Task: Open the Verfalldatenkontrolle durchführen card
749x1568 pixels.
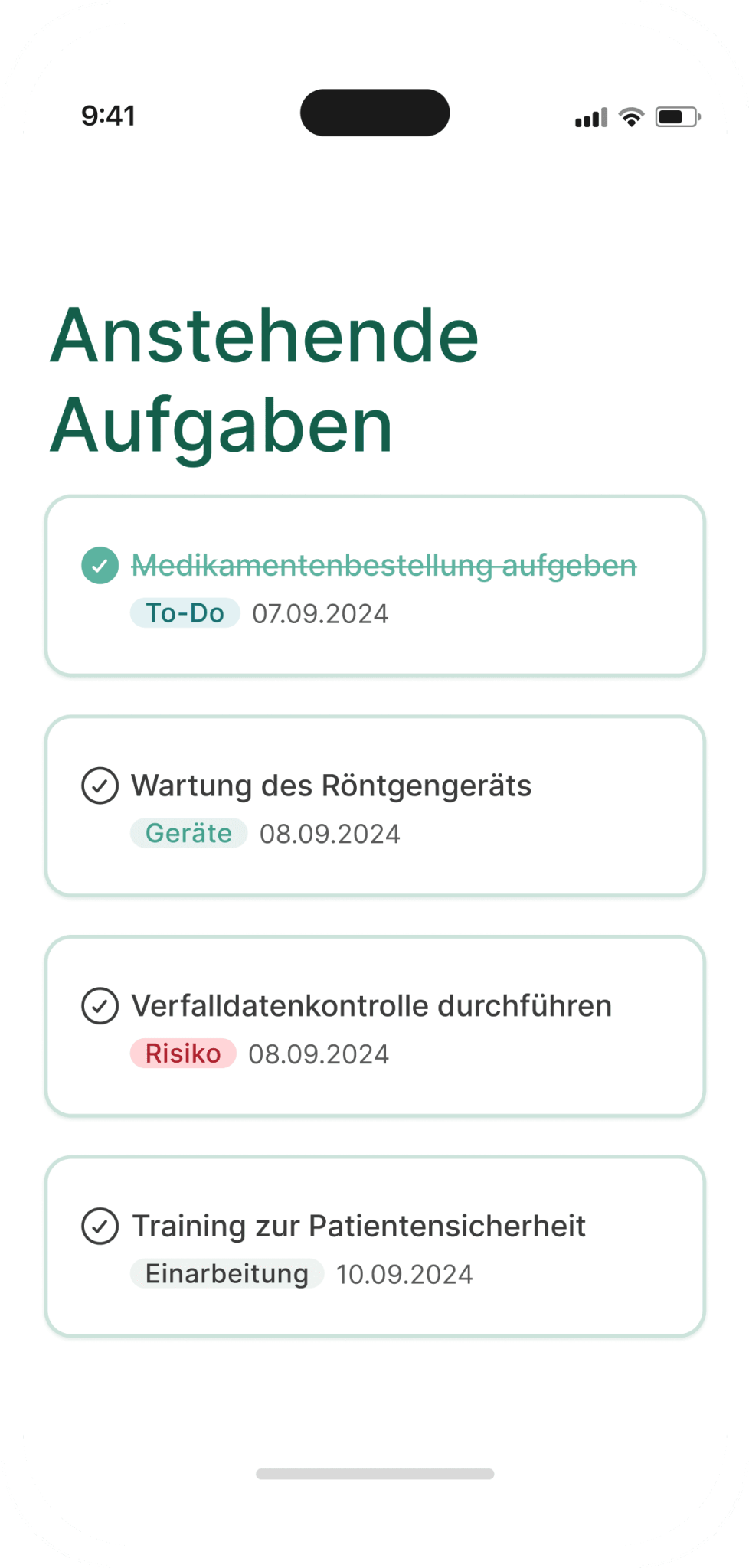Action: pyautogui.click(x=374, y=1026)
